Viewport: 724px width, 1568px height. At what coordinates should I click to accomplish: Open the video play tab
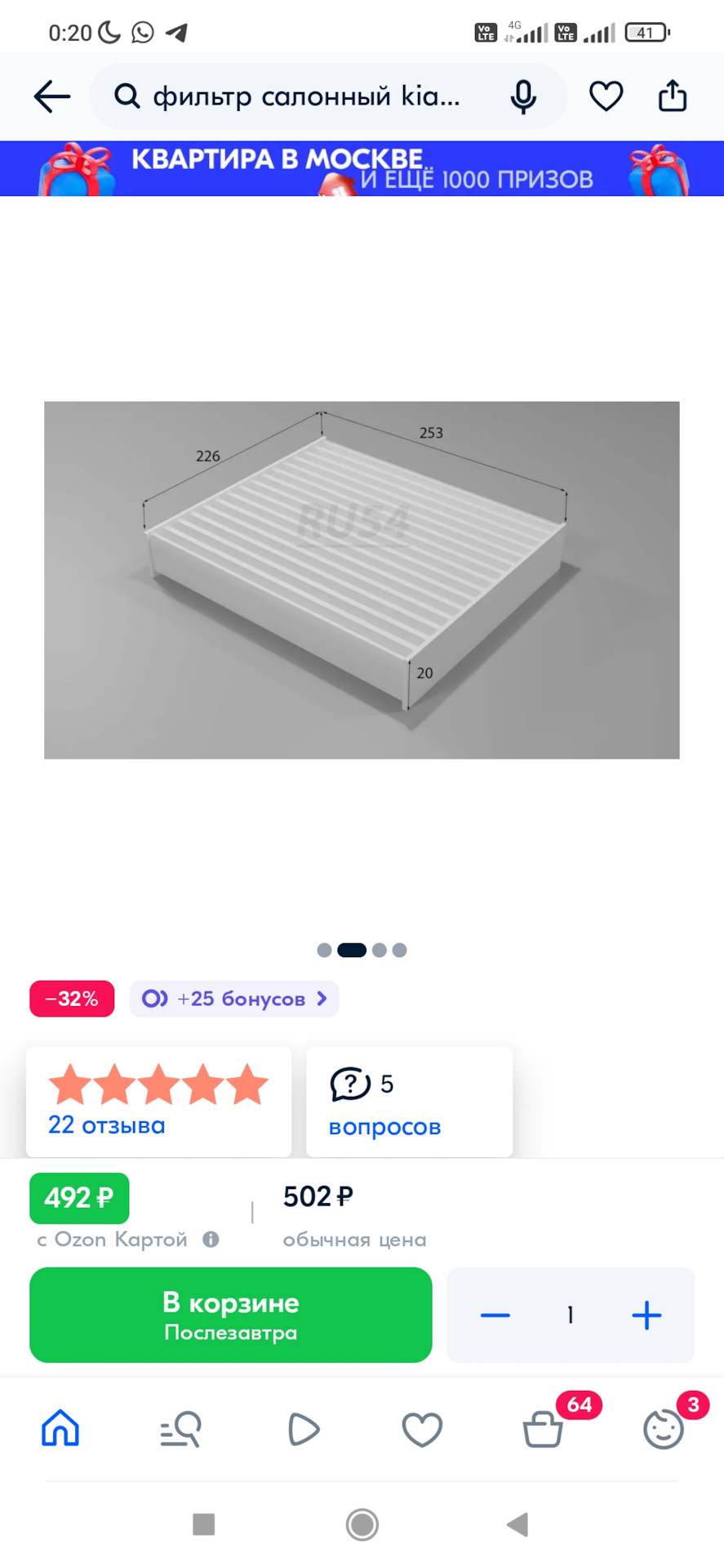click(303, 1428)
